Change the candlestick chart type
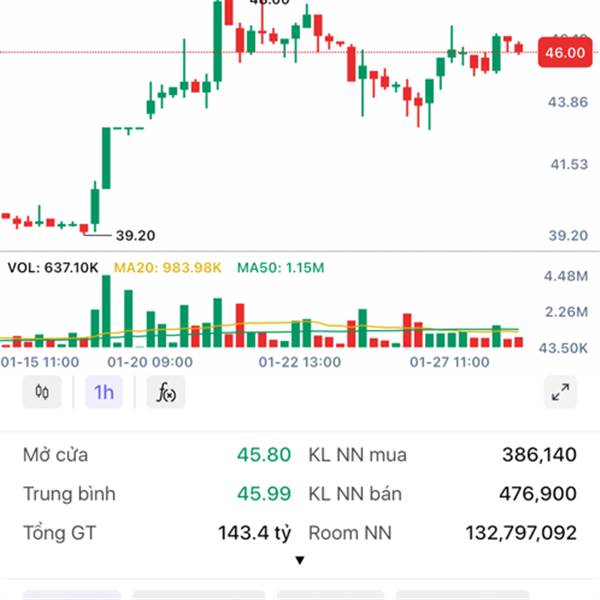 point(42,393)
